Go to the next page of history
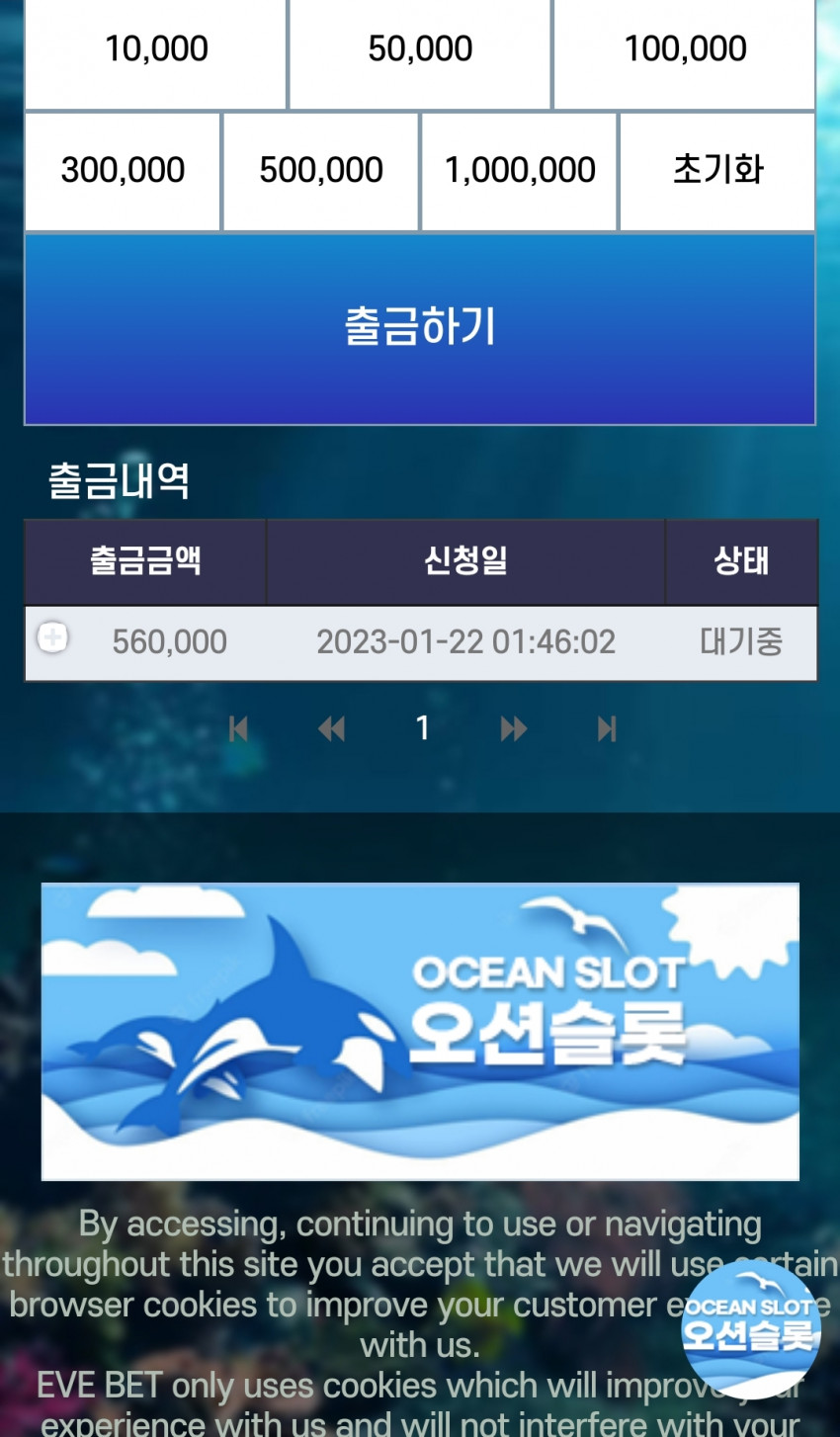 [513, 729]
